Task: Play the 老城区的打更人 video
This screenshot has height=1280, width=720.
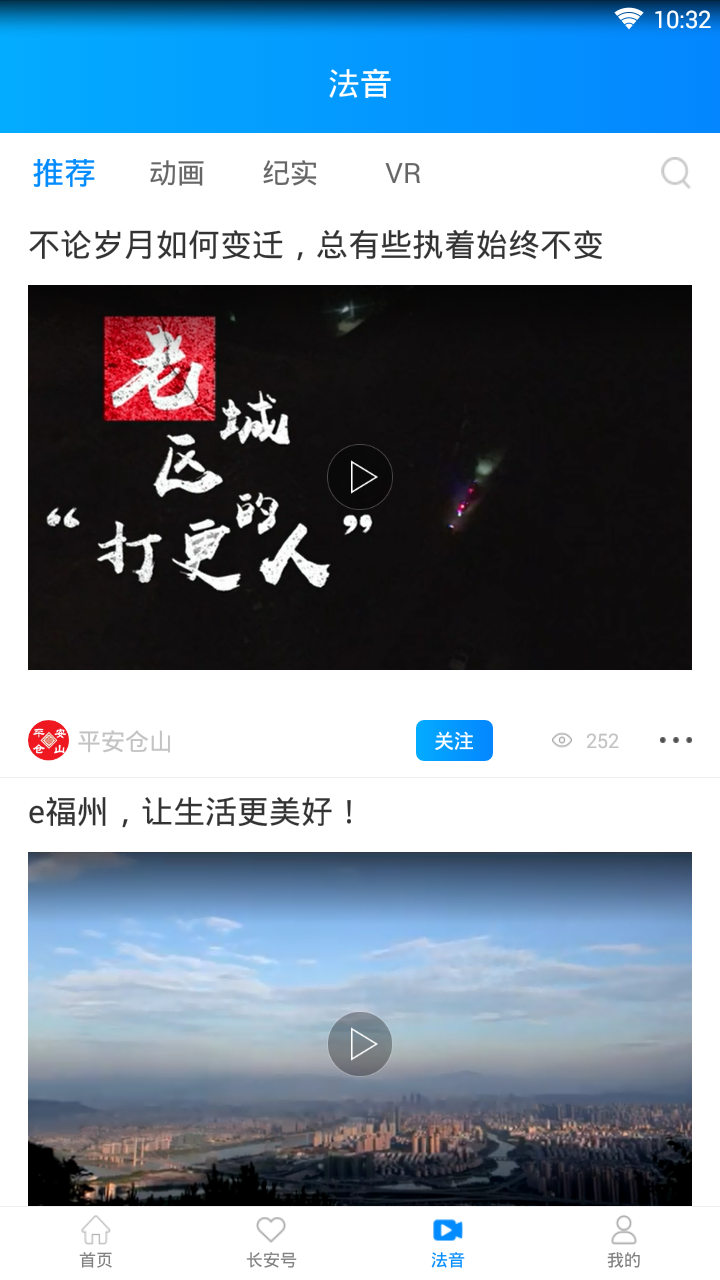Action: click(360, 477)
